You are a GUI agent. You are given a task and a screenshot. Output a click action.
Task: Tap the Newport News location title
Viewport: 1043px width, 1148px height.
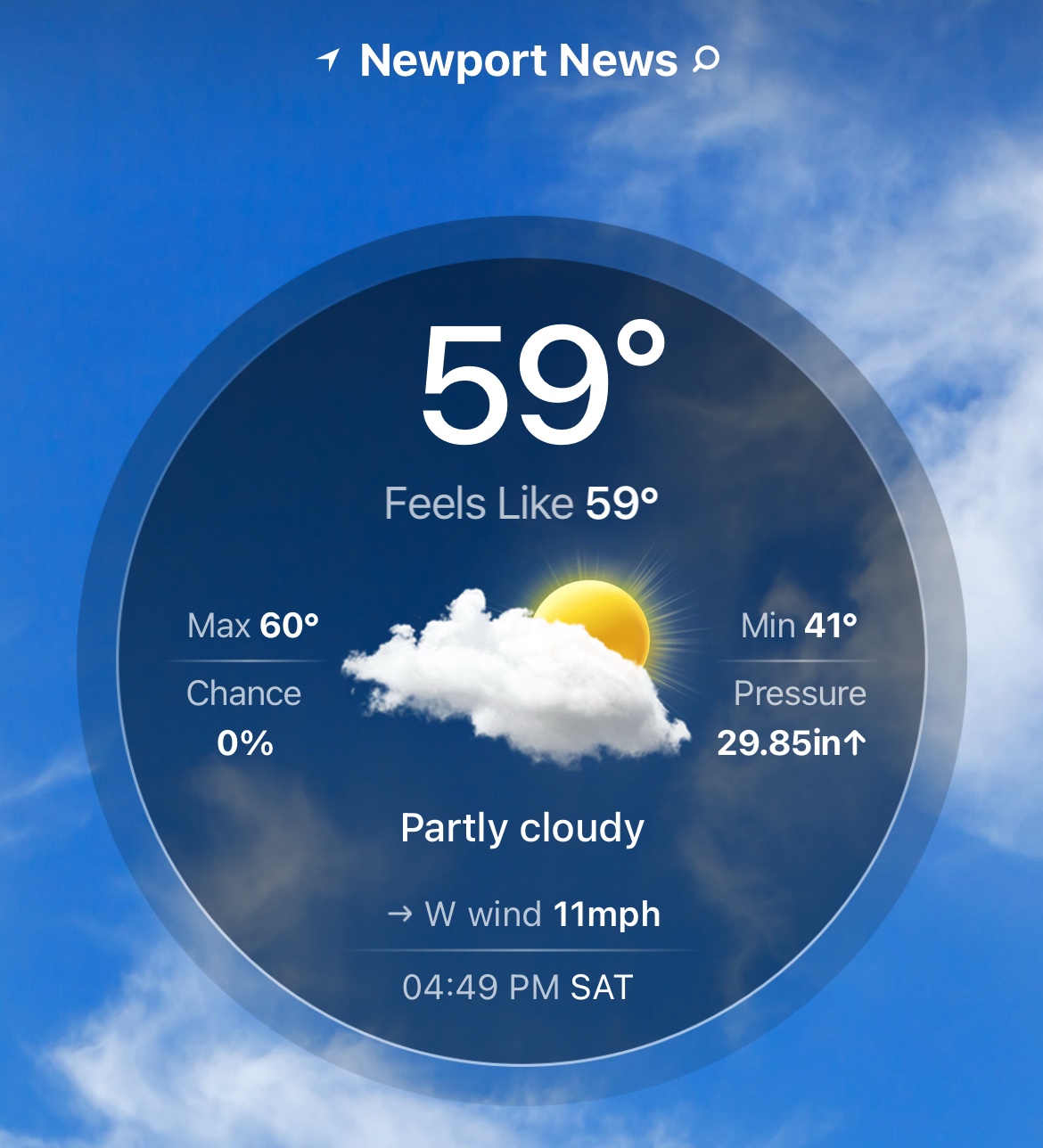(518, 61)
